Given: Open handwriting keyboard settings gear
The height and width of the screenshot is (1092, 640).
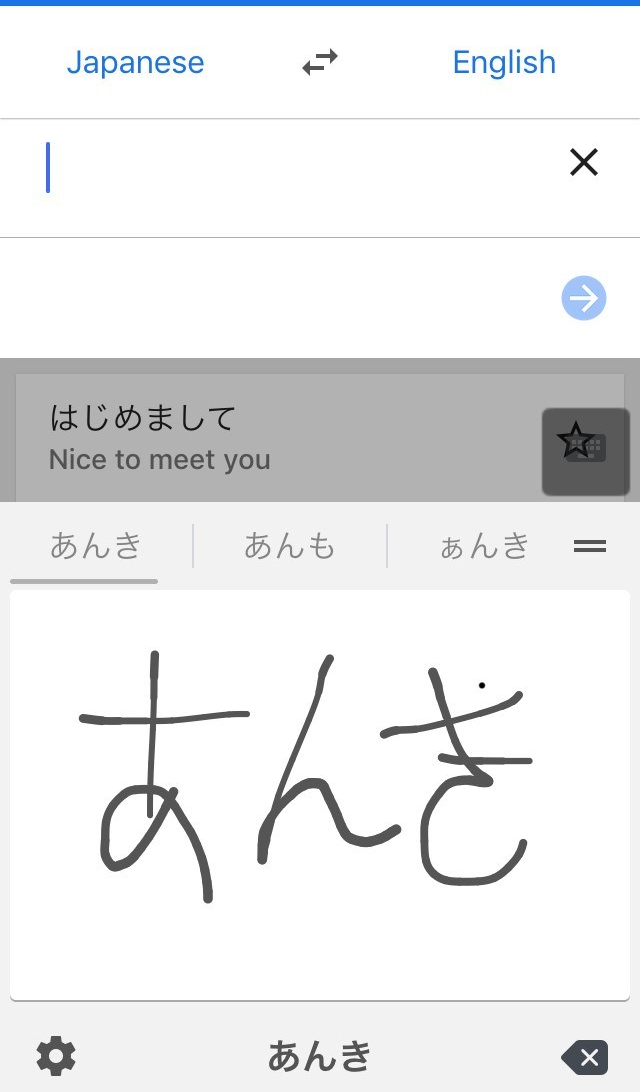Looking at the screenshot, I should tap(56, 1055).
